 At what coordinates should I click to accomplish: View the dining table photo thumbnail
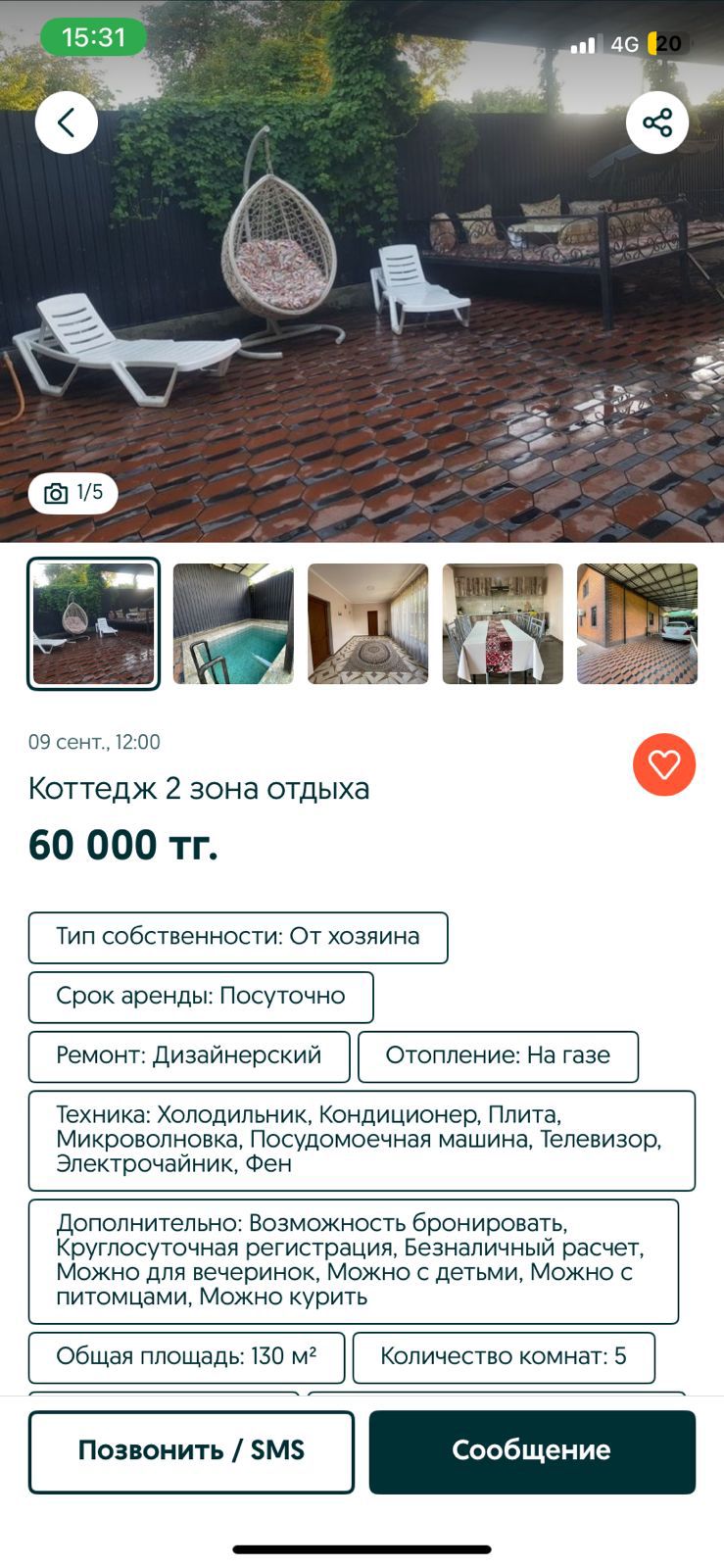point(503,623)
